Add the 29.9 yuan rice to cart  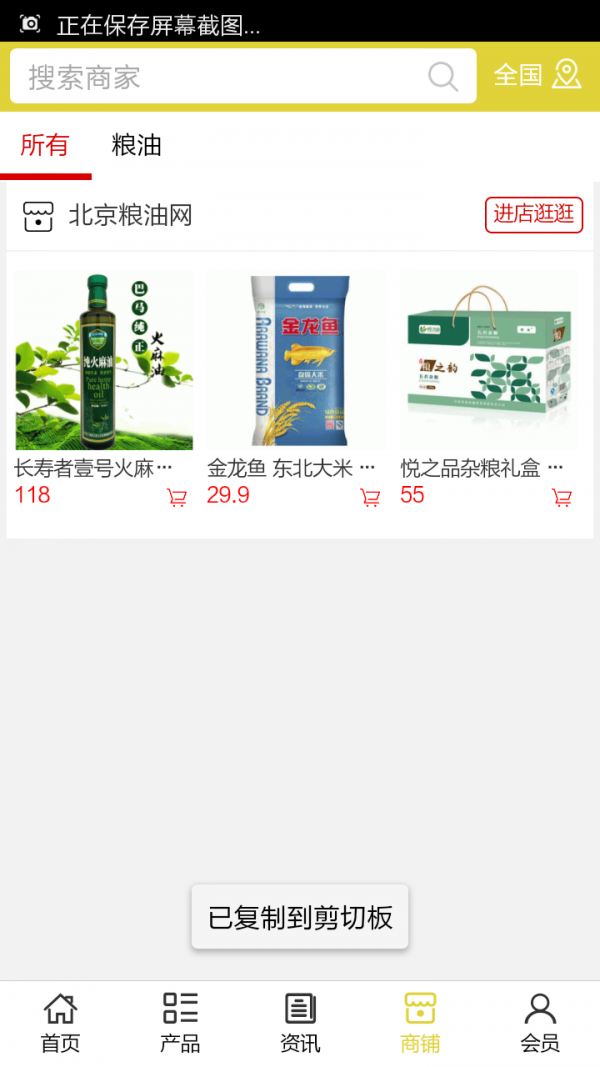(x=370, y=497)
